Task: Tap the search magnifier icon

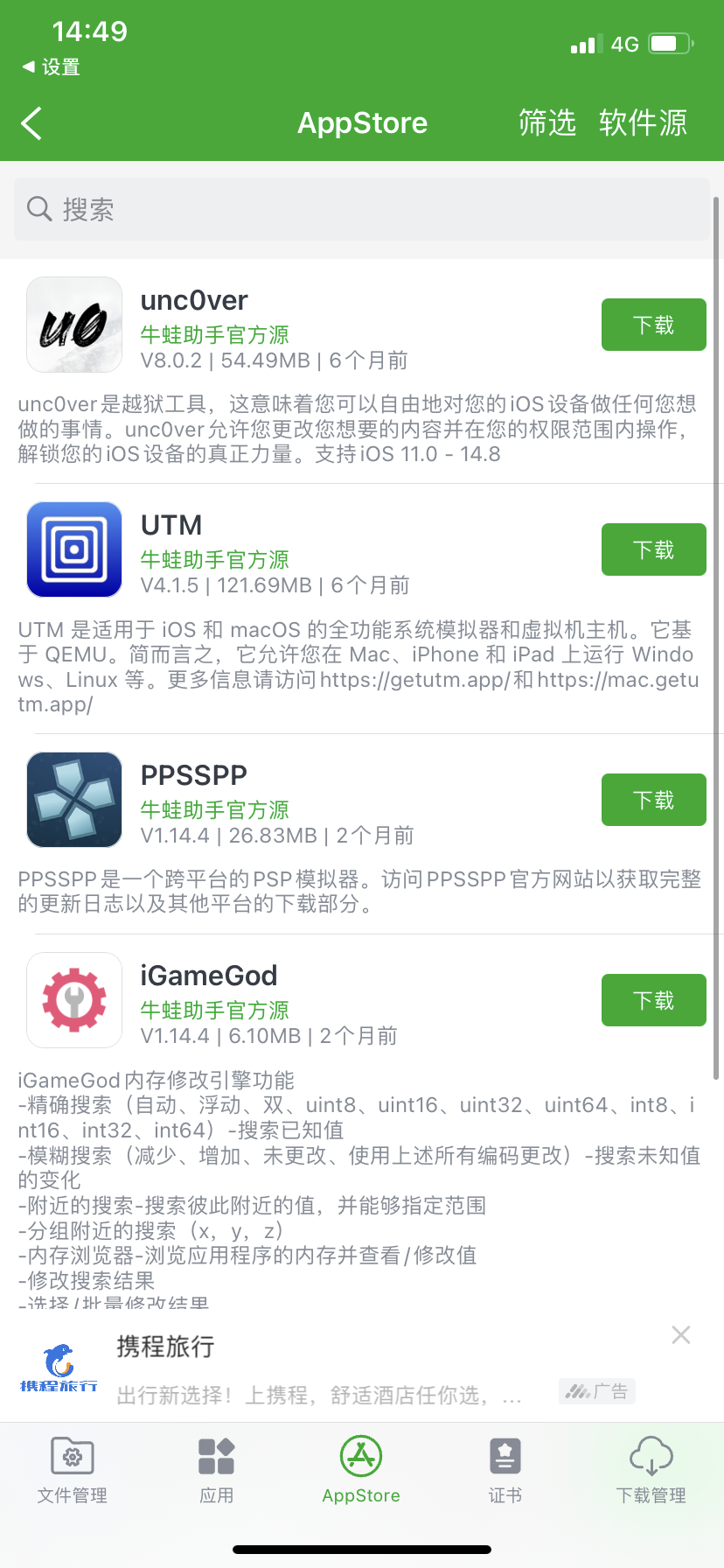Action: click(x=40, y=210)
